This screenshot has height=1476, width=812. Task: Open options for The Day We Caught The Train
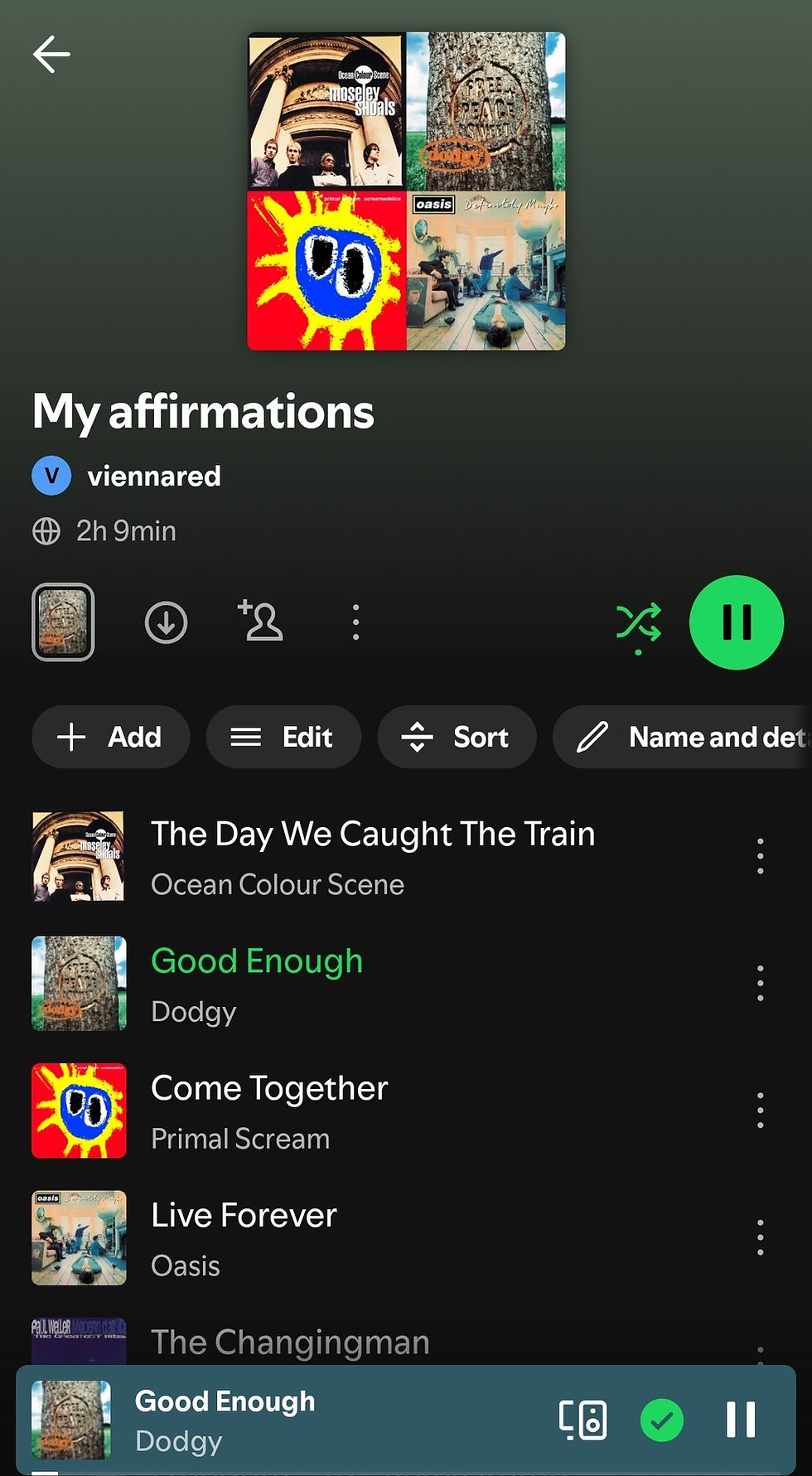[x=760, y=856]
